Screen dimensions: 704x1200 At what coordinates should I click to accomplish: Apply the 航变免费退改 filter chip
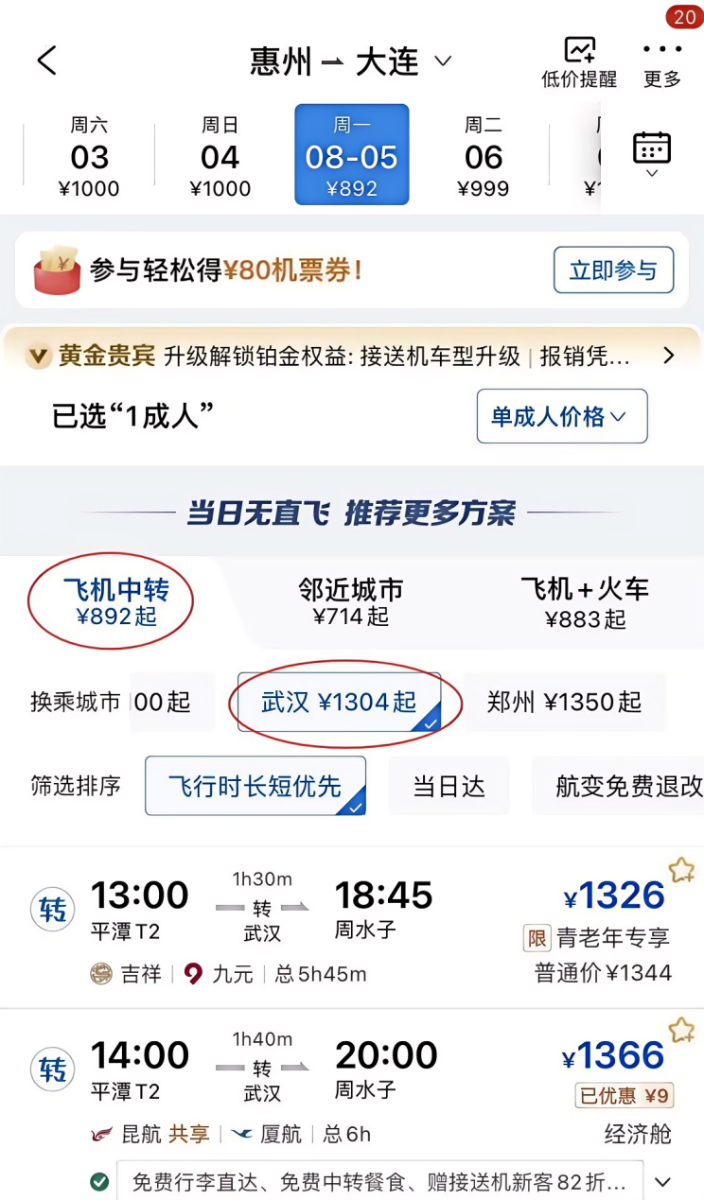pyautogui.click(x=628, y=786)
